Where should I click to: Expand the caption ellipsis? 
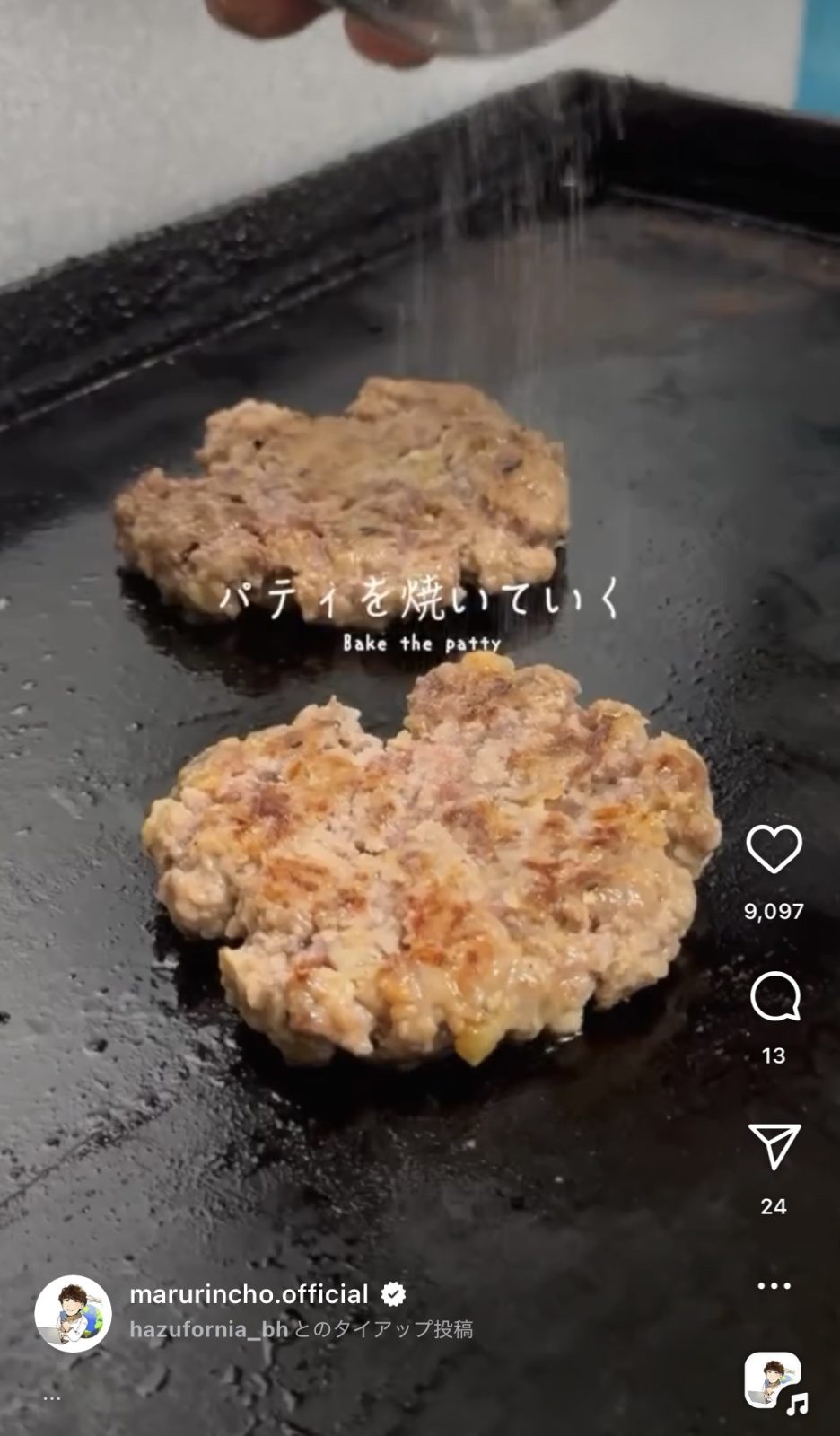[x=51, y=1397]
